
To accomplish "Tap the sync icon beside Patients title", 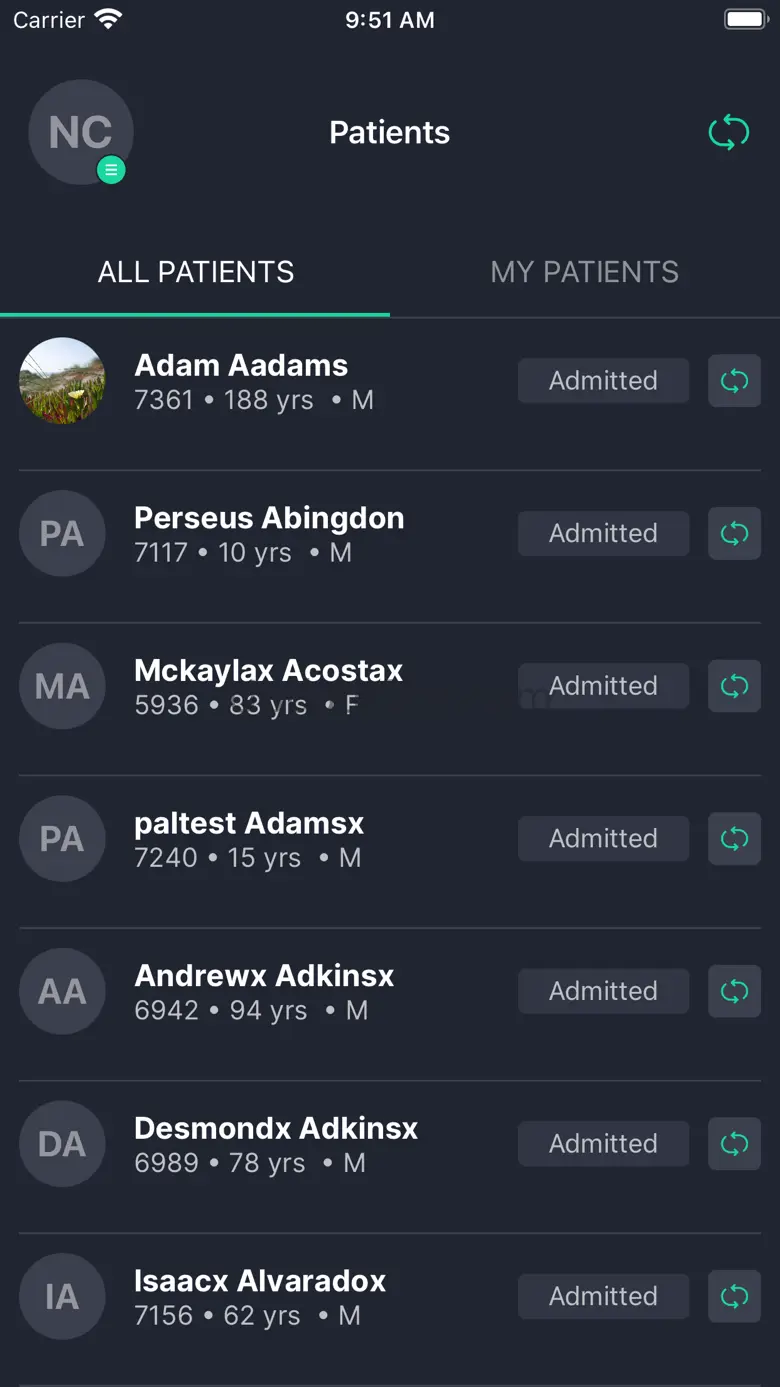I will (728, 132).
